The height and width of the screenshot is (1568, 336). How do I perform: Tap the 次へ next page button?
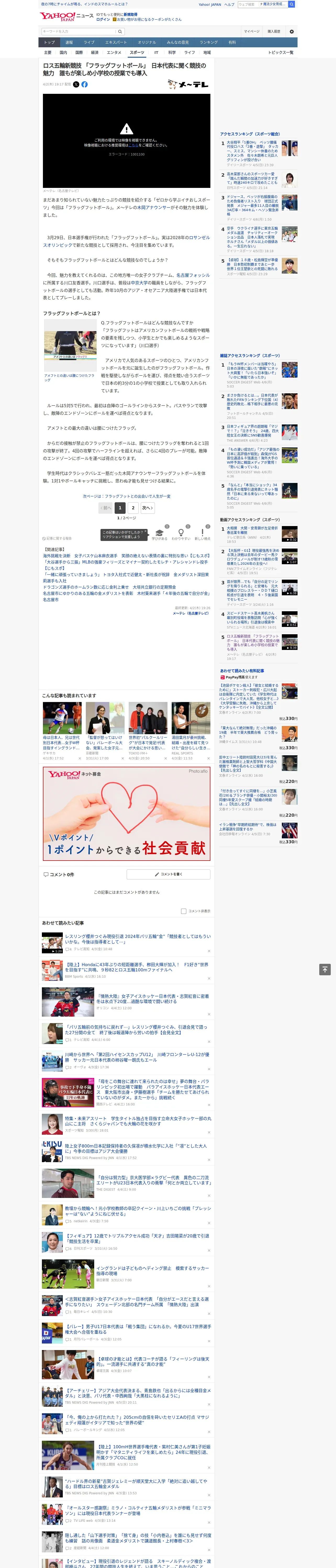[147, 508]
